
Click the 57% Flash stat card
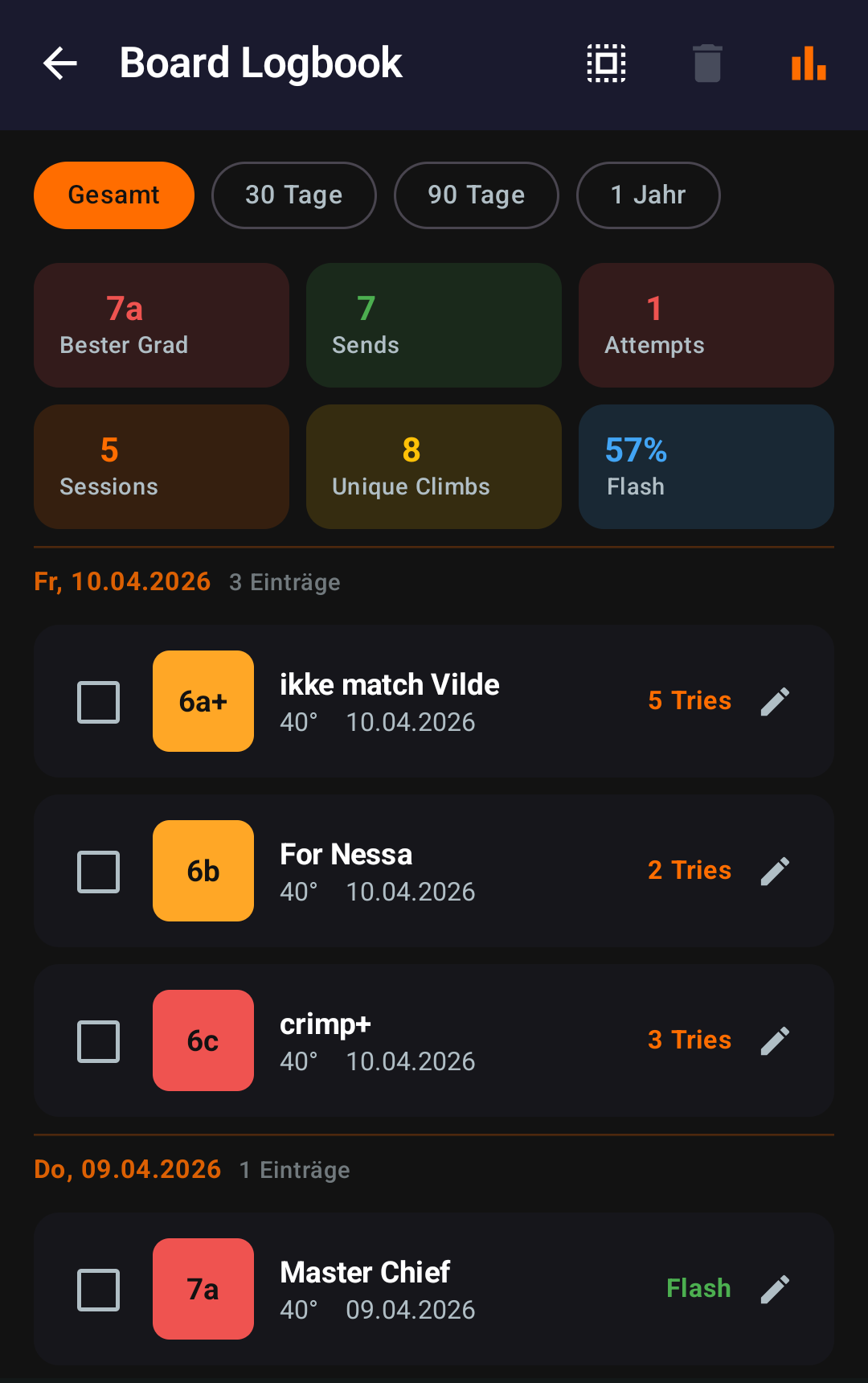(x=706, y=466)
